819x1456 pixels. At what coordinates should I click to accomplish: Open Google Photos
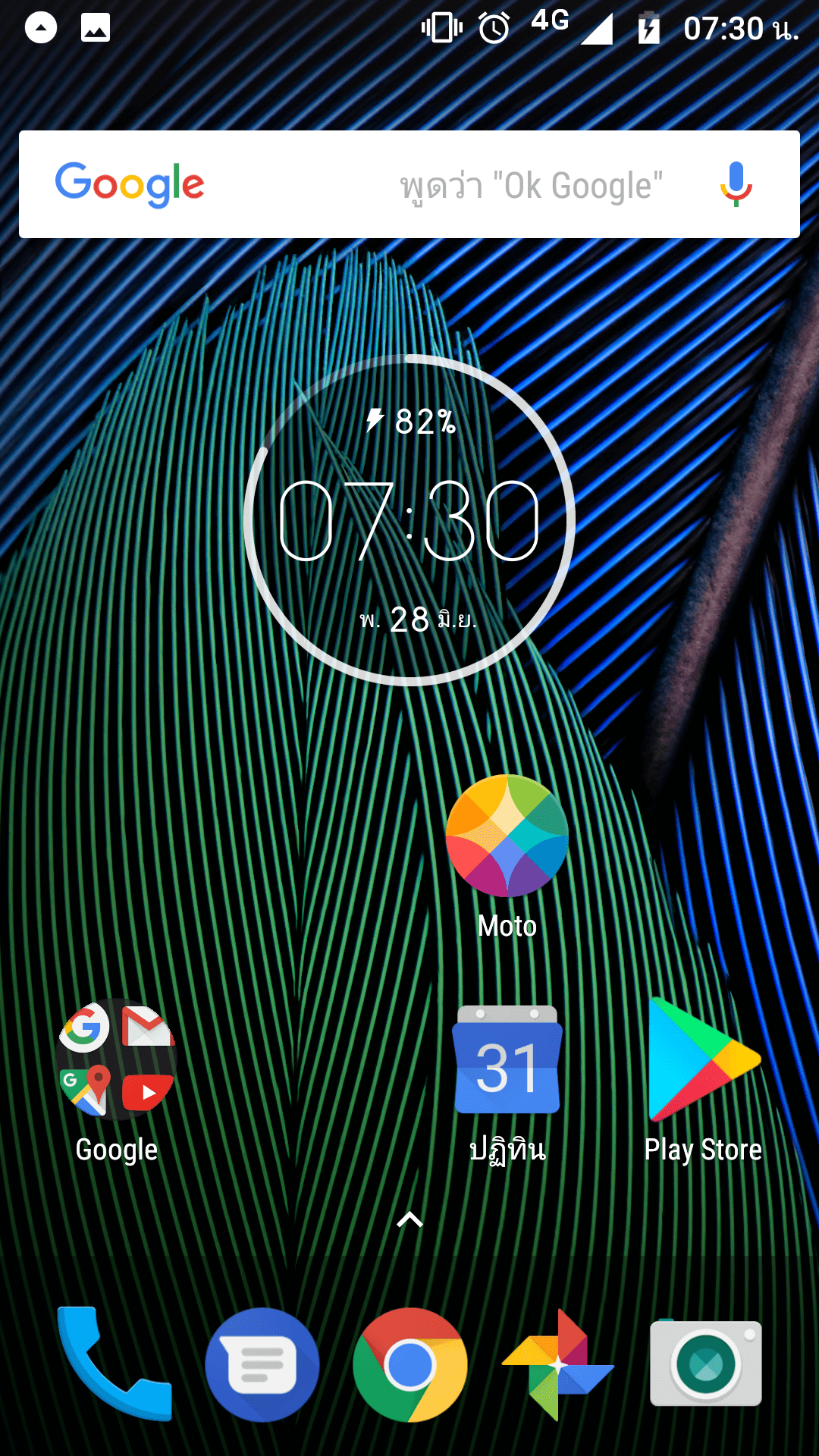(x=557, y=1365)
